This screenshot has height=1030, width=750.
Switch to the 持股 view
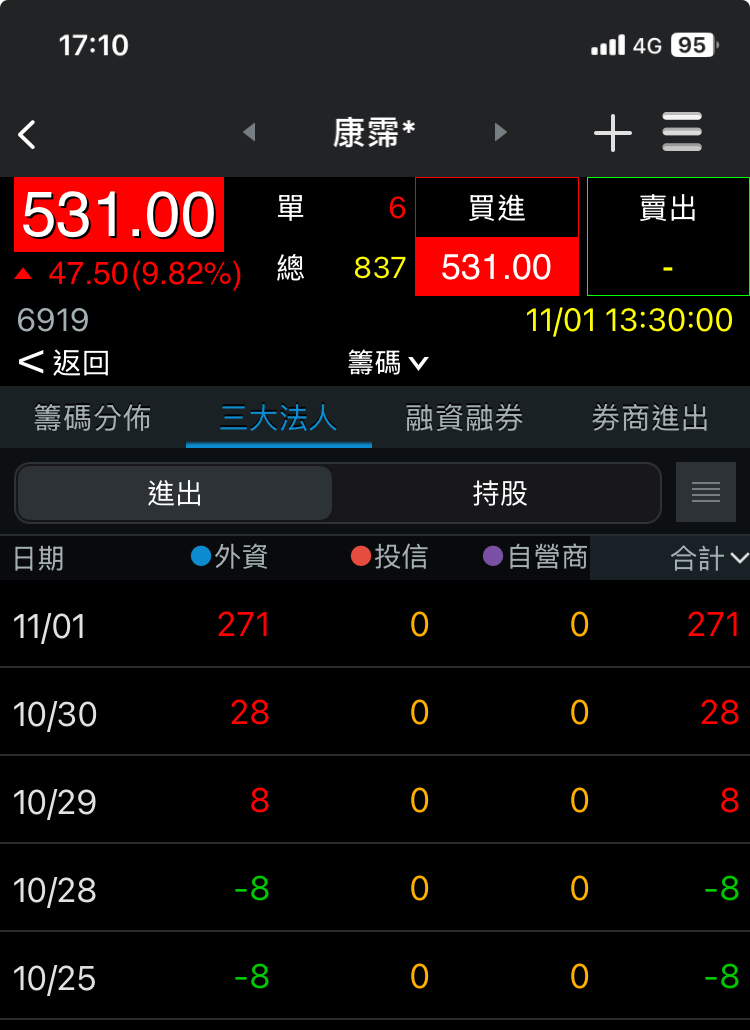495,492
